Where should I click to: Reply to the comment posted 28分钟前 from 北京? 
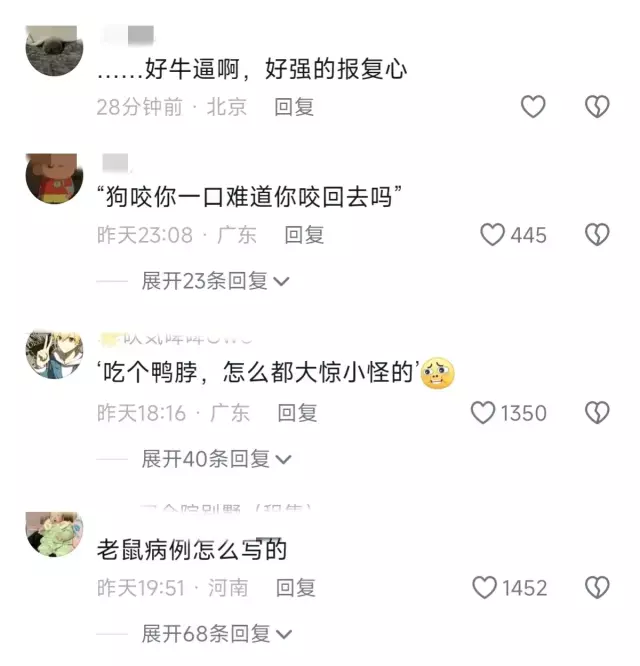pos(294,107)
